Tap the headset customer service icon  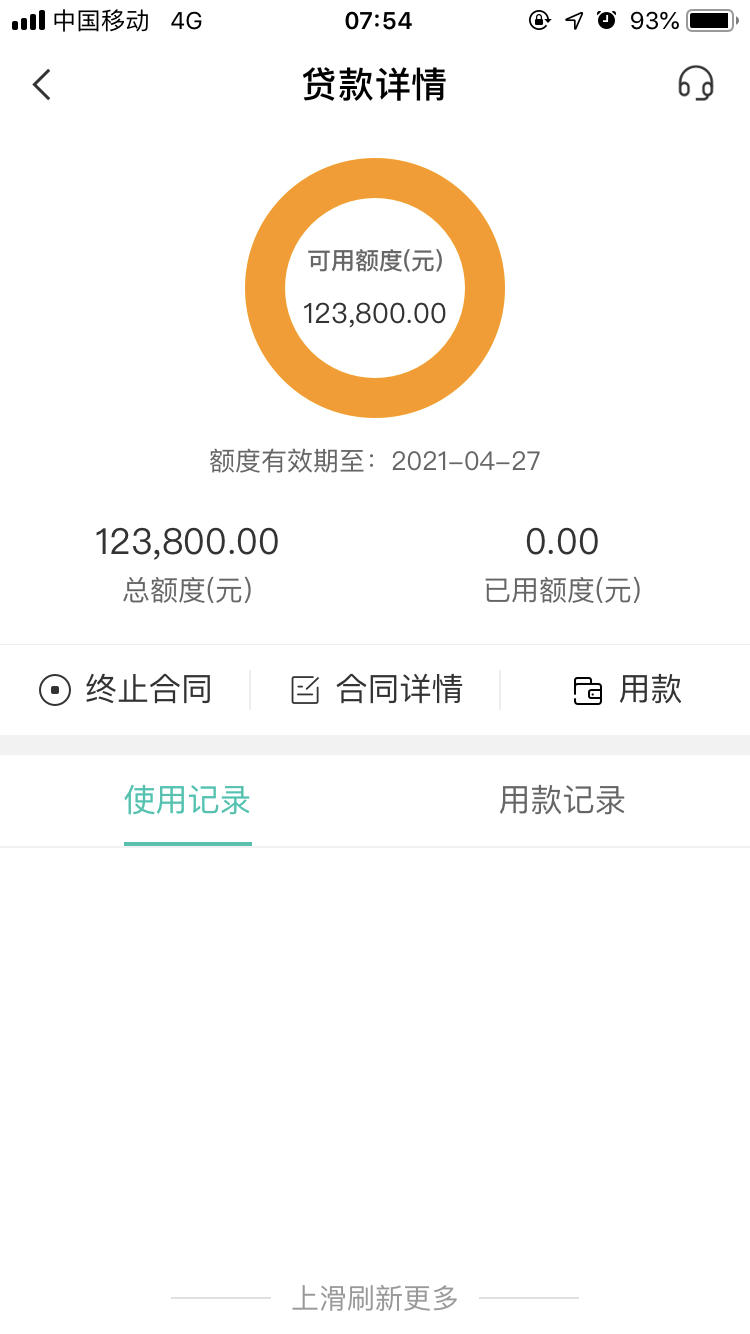click(x=697, y=84)
